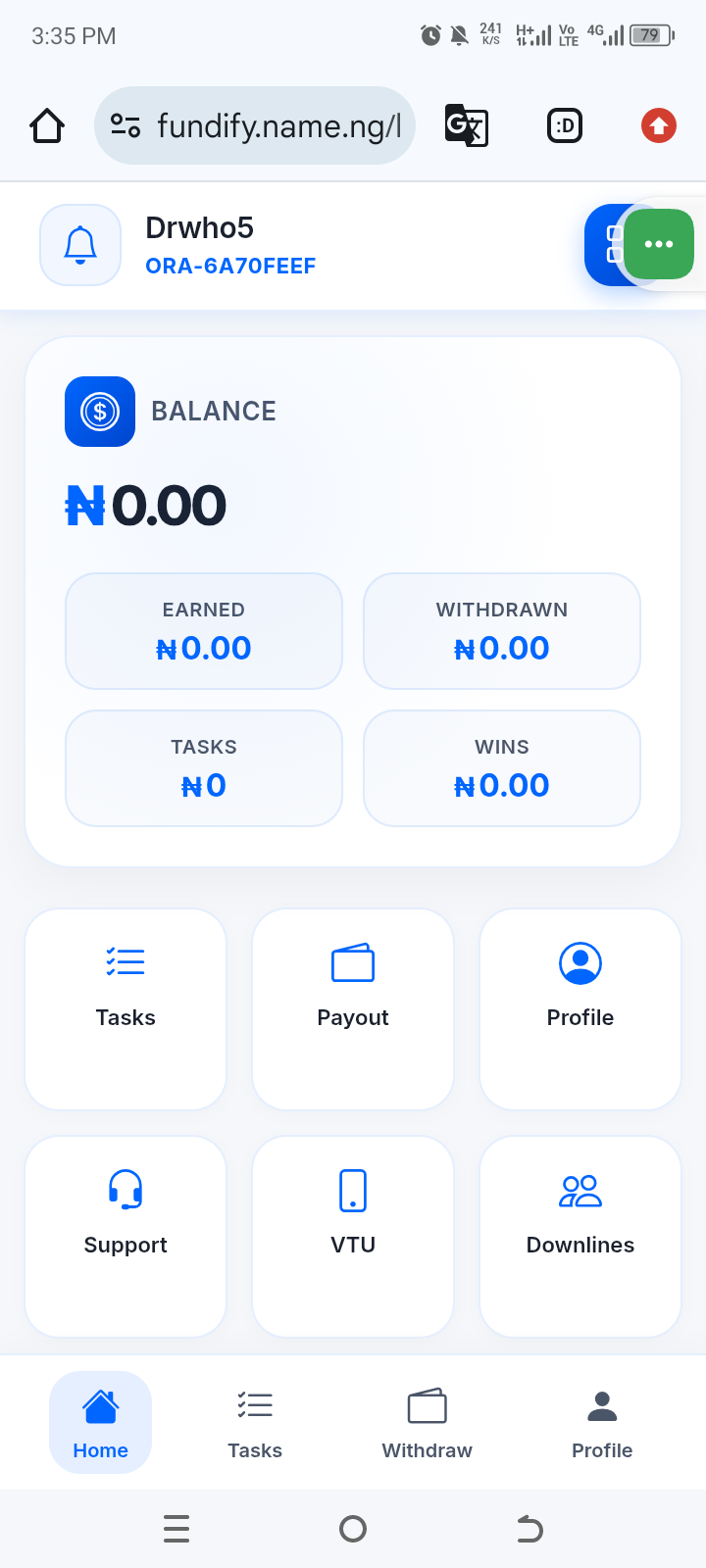Translate this page with the translate icon
Screen dimensions: 706x1568
[x=467, y=125]
